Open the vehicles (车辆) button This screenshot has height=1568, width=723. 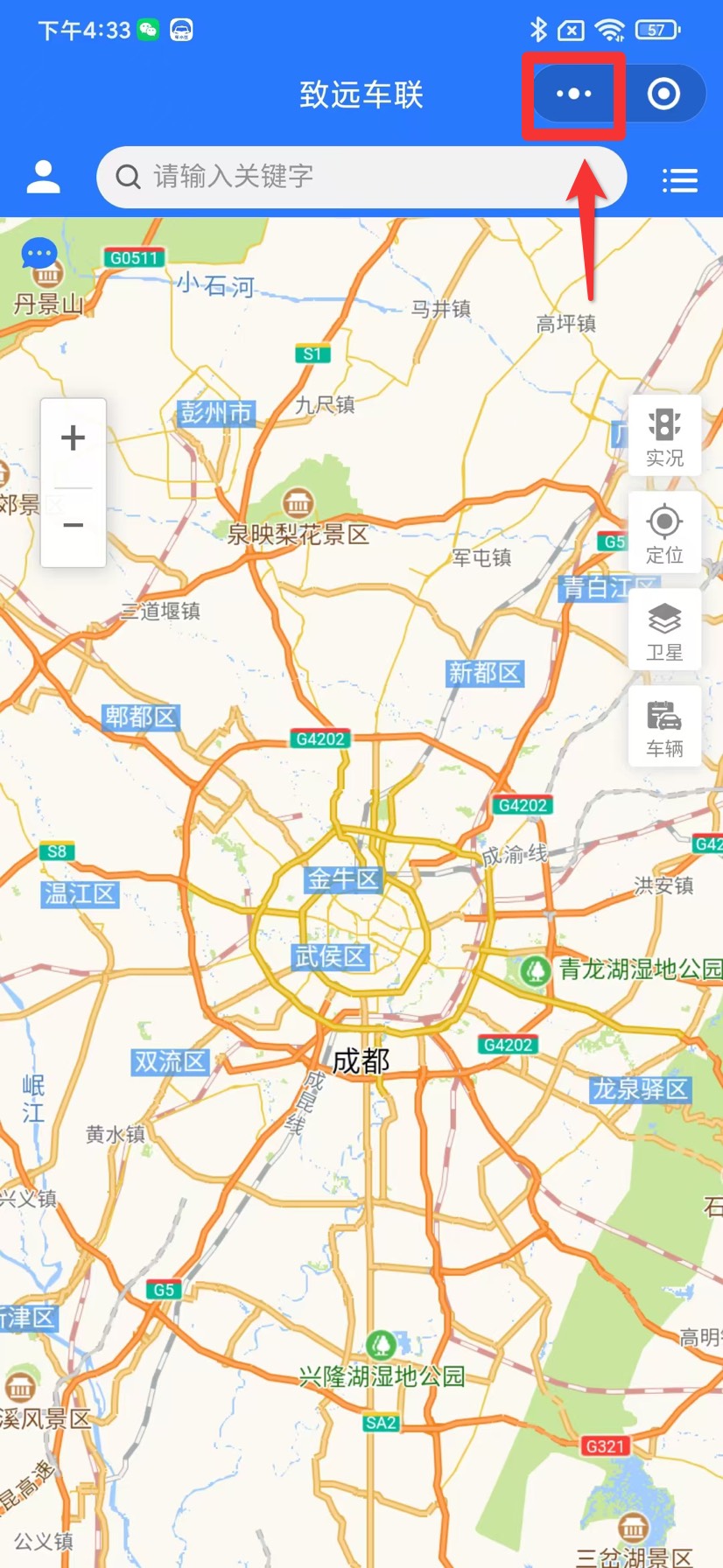pos(664,727)
